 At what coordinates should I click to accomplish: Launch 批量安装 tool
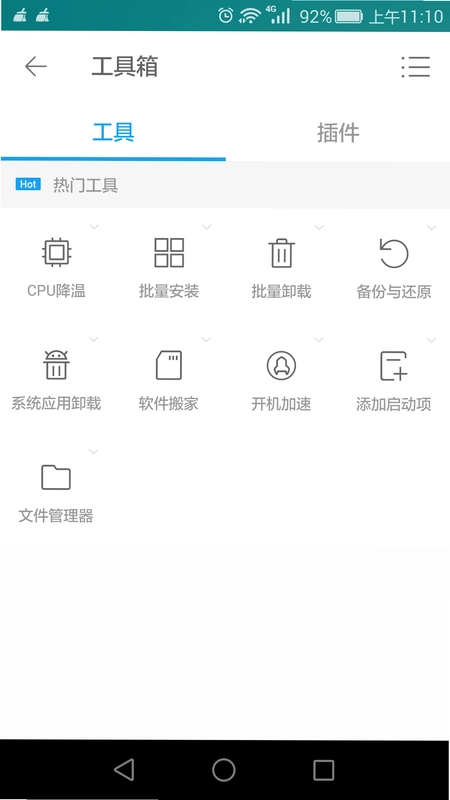point(169,267)
